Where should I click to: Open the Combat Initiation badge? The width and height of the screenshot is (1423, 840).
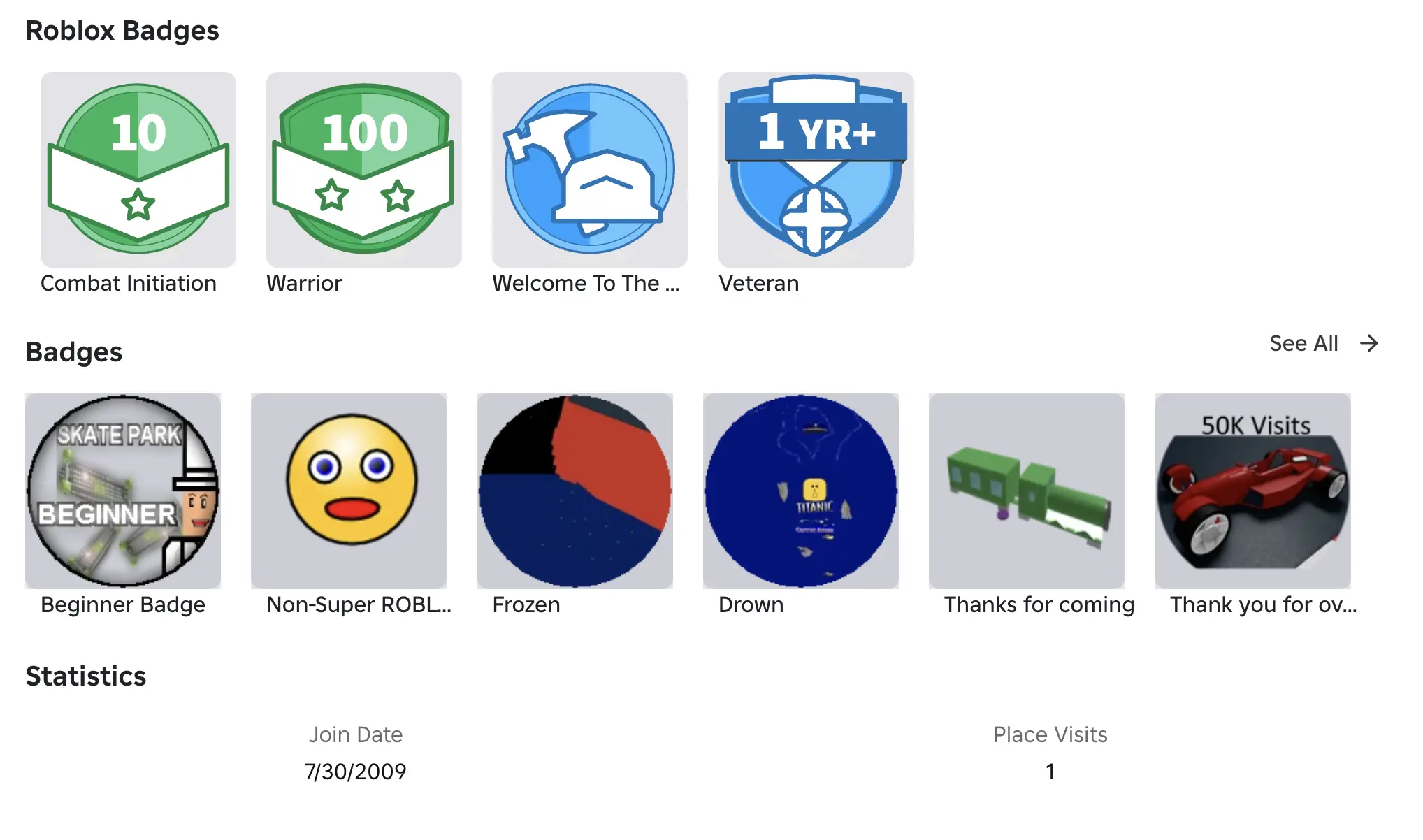(138, 170)
